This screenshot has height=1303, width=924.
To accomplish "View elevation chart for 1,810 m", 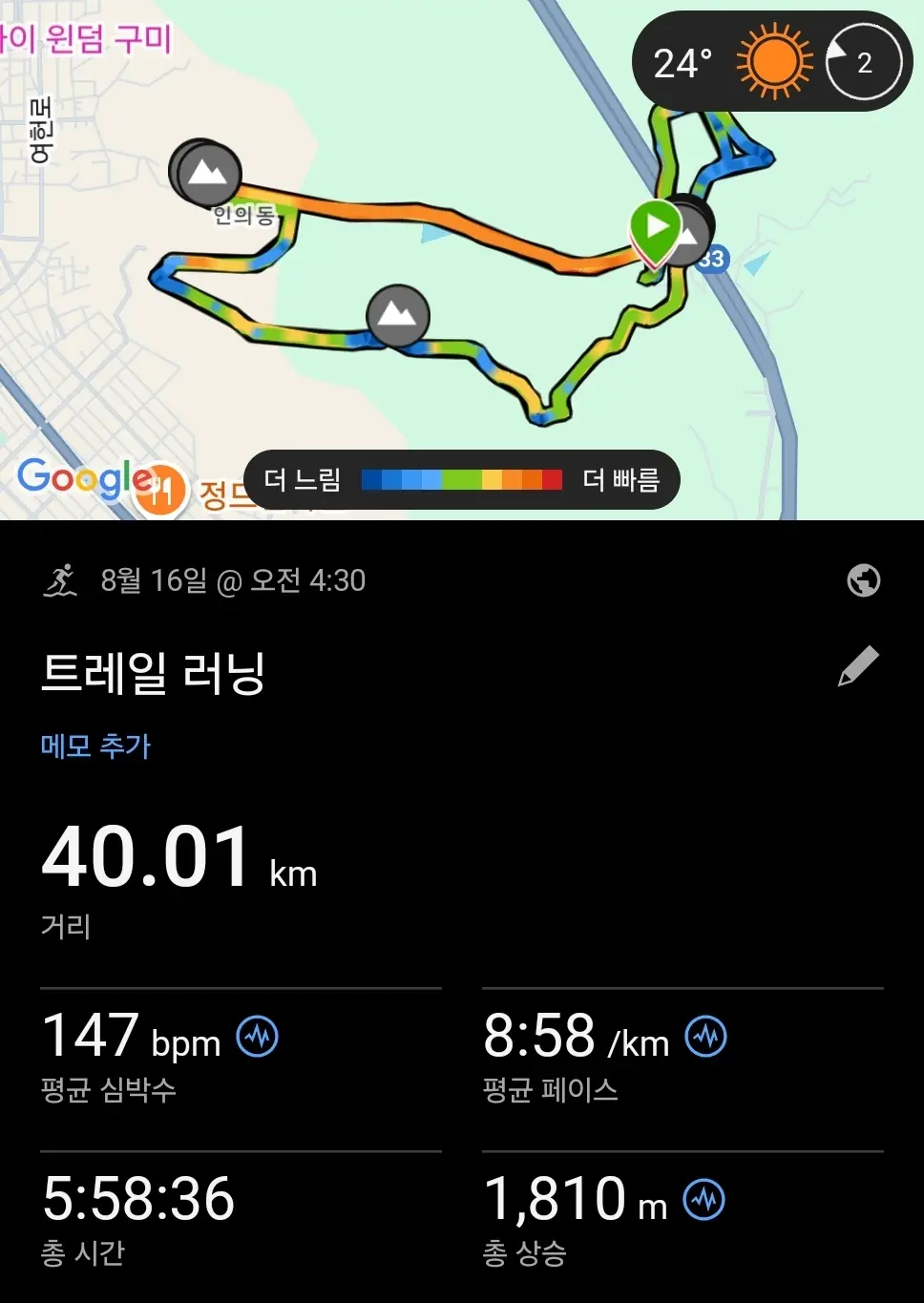I will [704, 1200].
